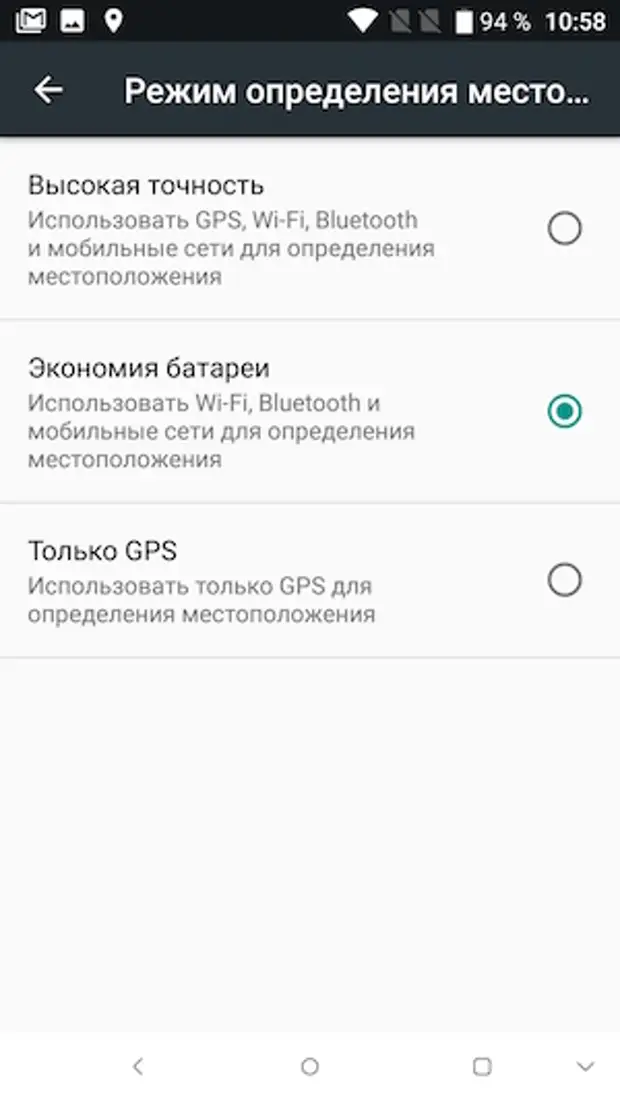
Task: Hide the navigation bar with chevron
Action: point(586,1066)
